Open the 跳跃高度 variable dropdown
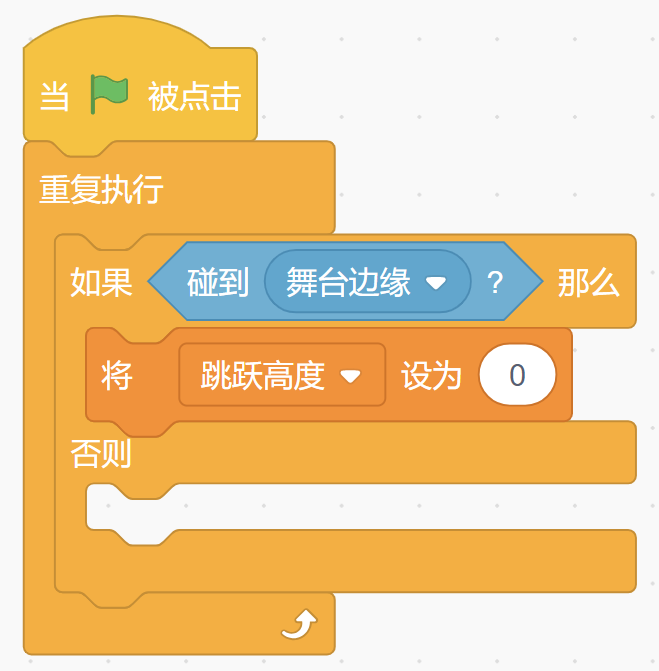659x671 pixels. click(x=349, y=377)
